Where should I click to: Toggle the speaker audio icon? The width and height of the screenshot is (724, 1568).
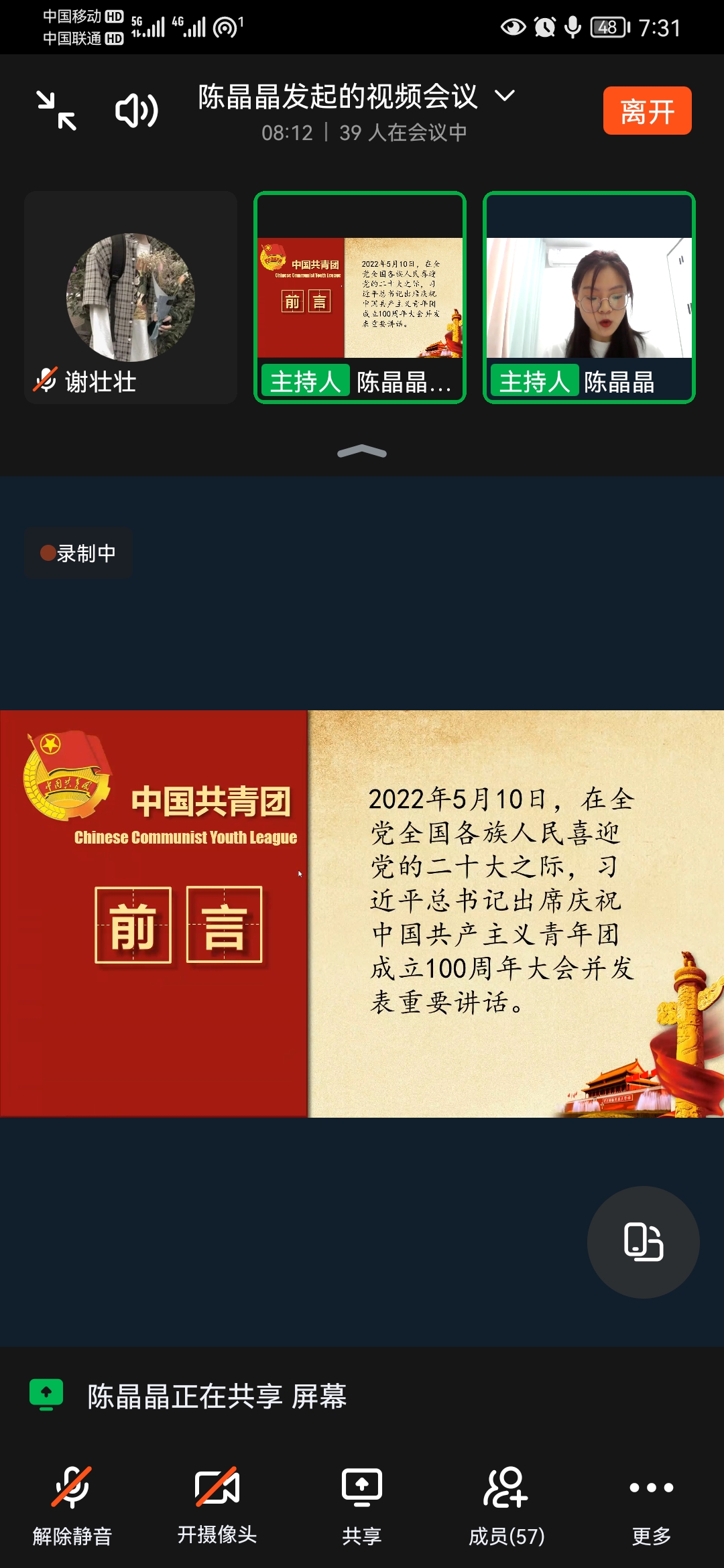coord(137,111)
